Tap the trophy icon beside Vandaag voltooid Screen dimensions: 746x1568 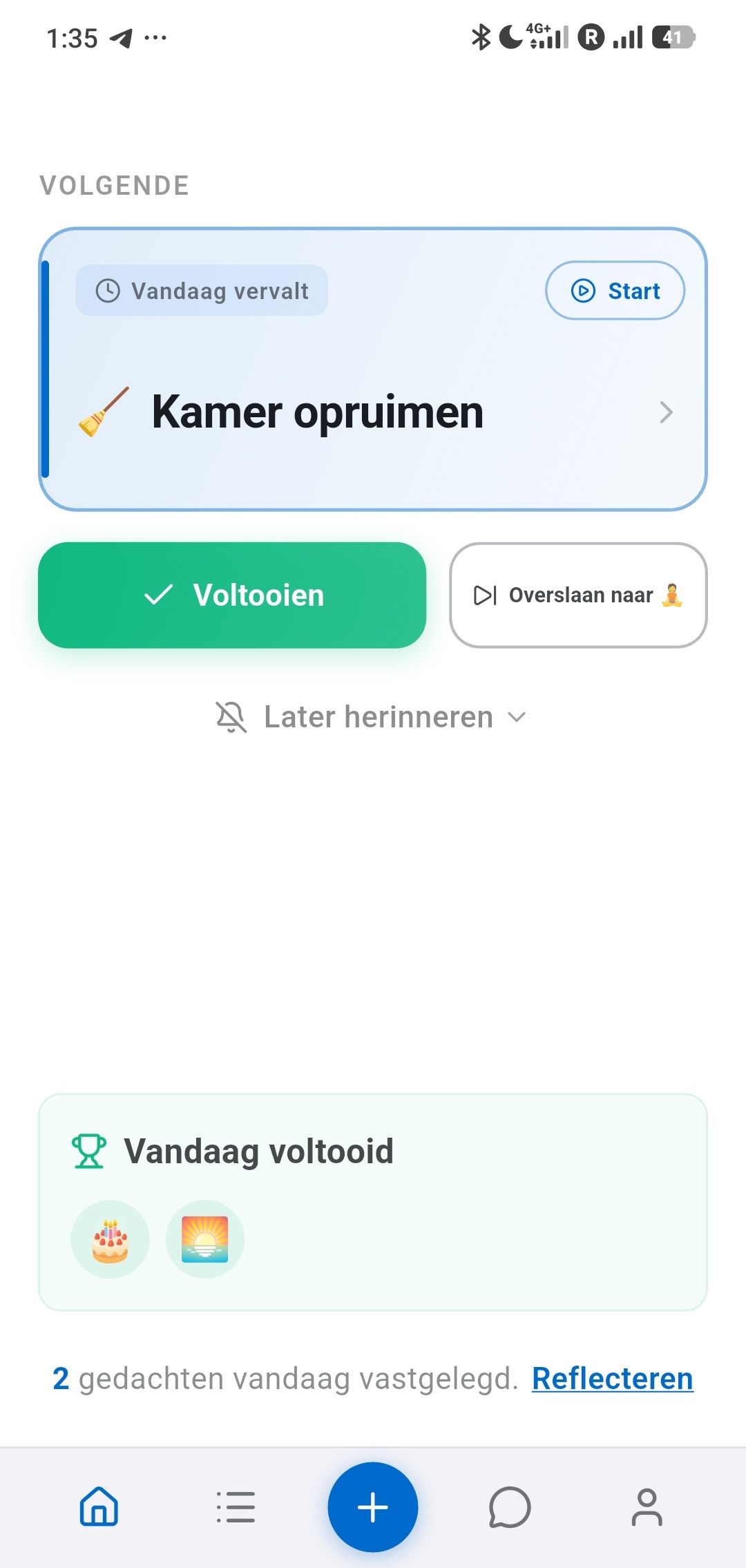click(x=88, y=1150)
